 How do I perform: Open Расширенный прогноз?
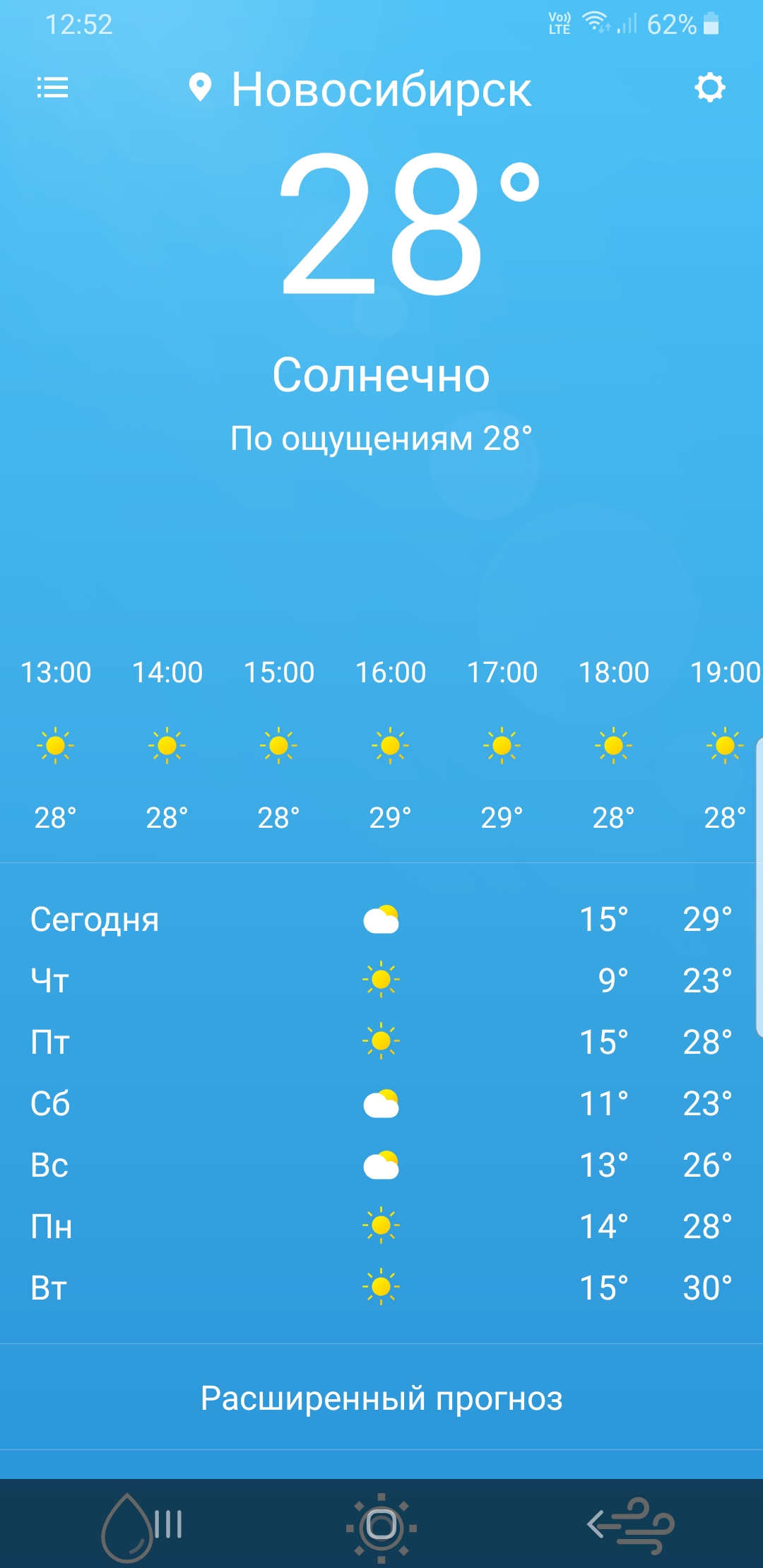coord(381,1398)
